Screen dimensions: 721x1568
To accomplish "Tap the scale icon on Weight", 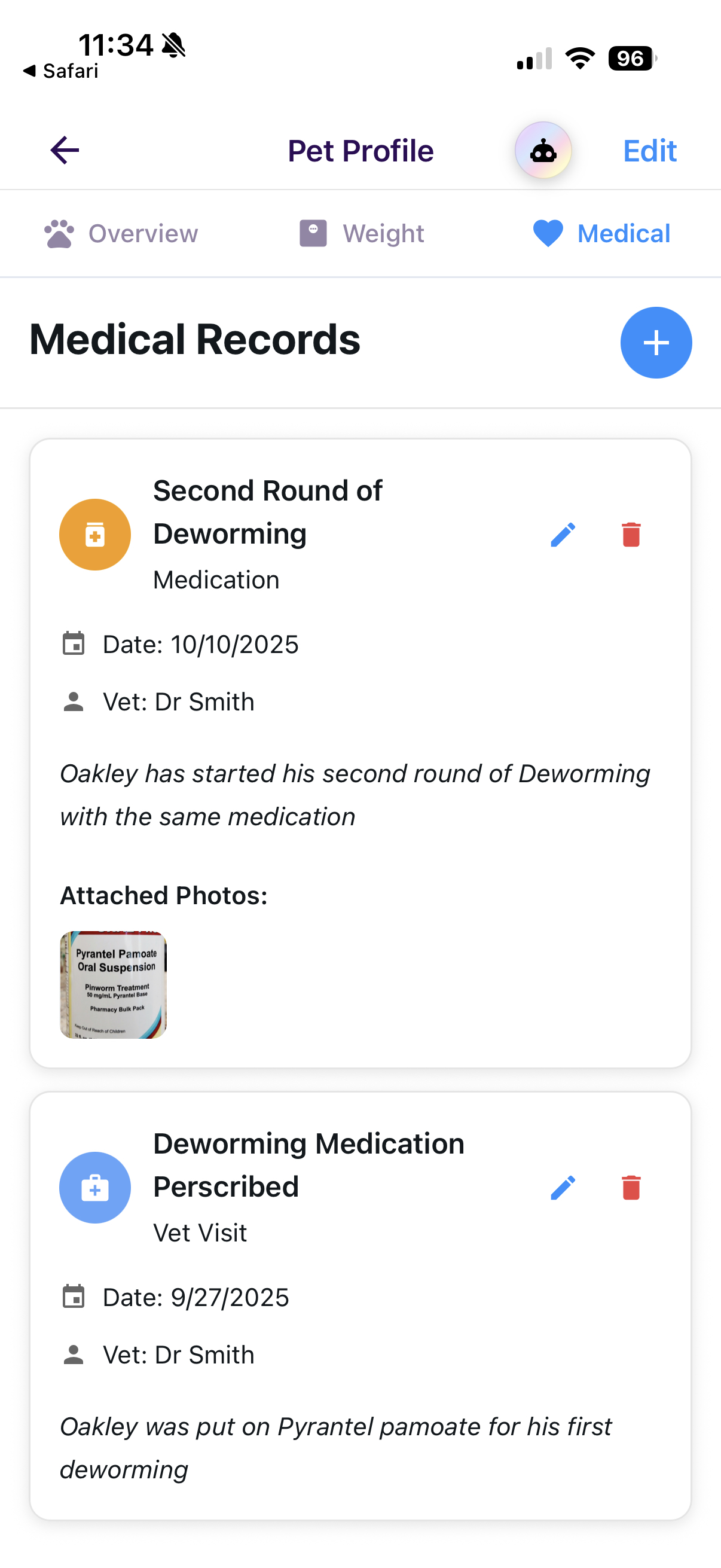I will (x=312, y=233).
